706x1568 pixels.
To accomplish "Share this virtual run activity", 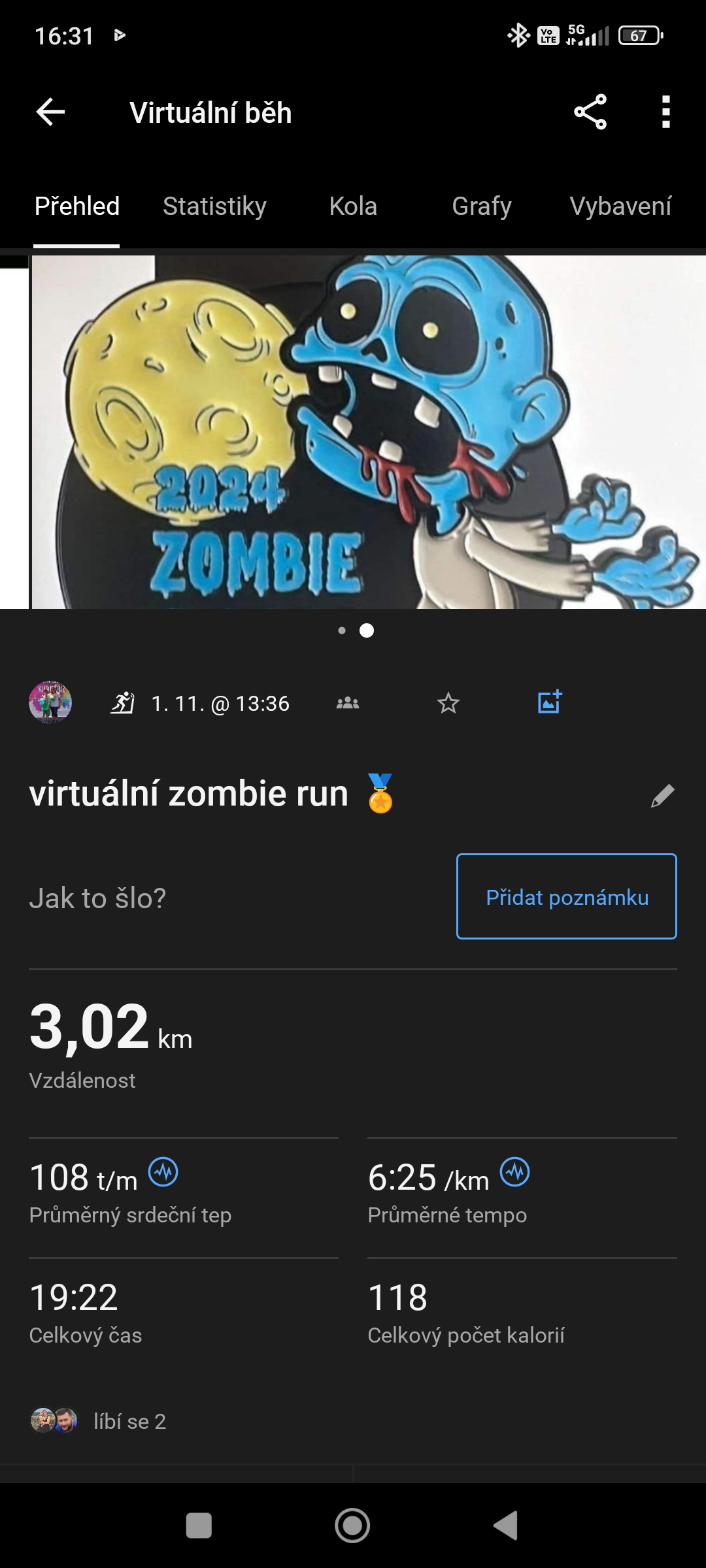I will 590,112.
